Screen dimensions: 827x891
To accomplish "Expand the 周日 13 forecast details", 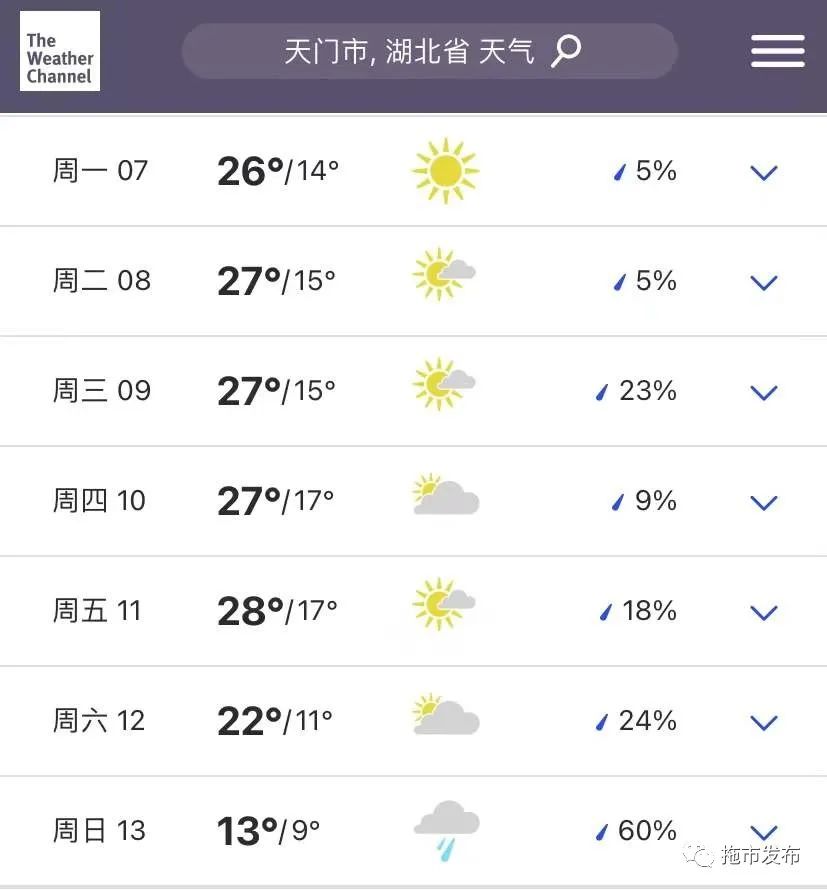I will (764, 831).
